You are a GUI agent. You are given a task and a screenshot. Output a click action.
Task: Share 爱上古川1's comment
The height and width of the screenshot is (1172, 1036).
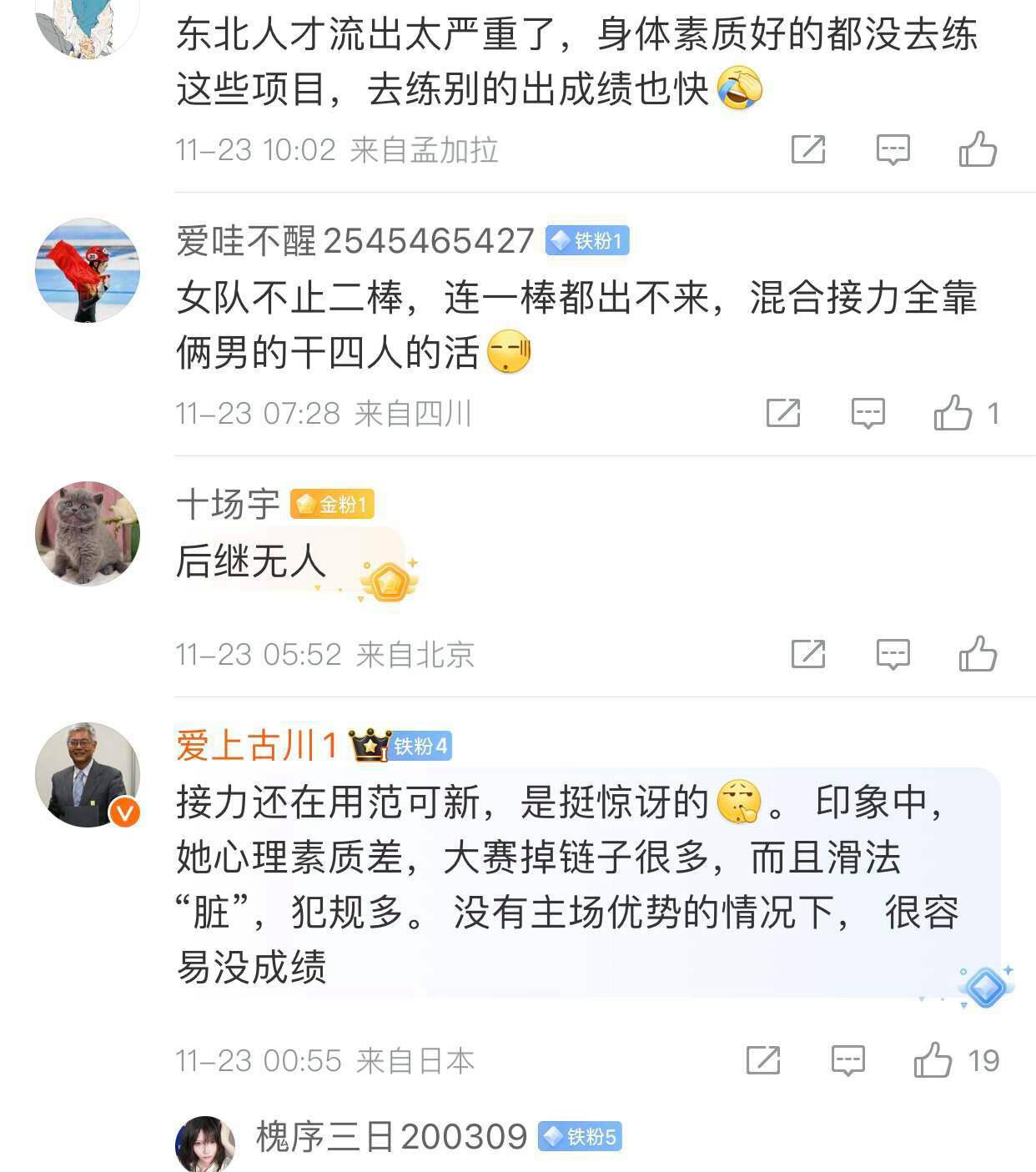(x=762, y=1061)
